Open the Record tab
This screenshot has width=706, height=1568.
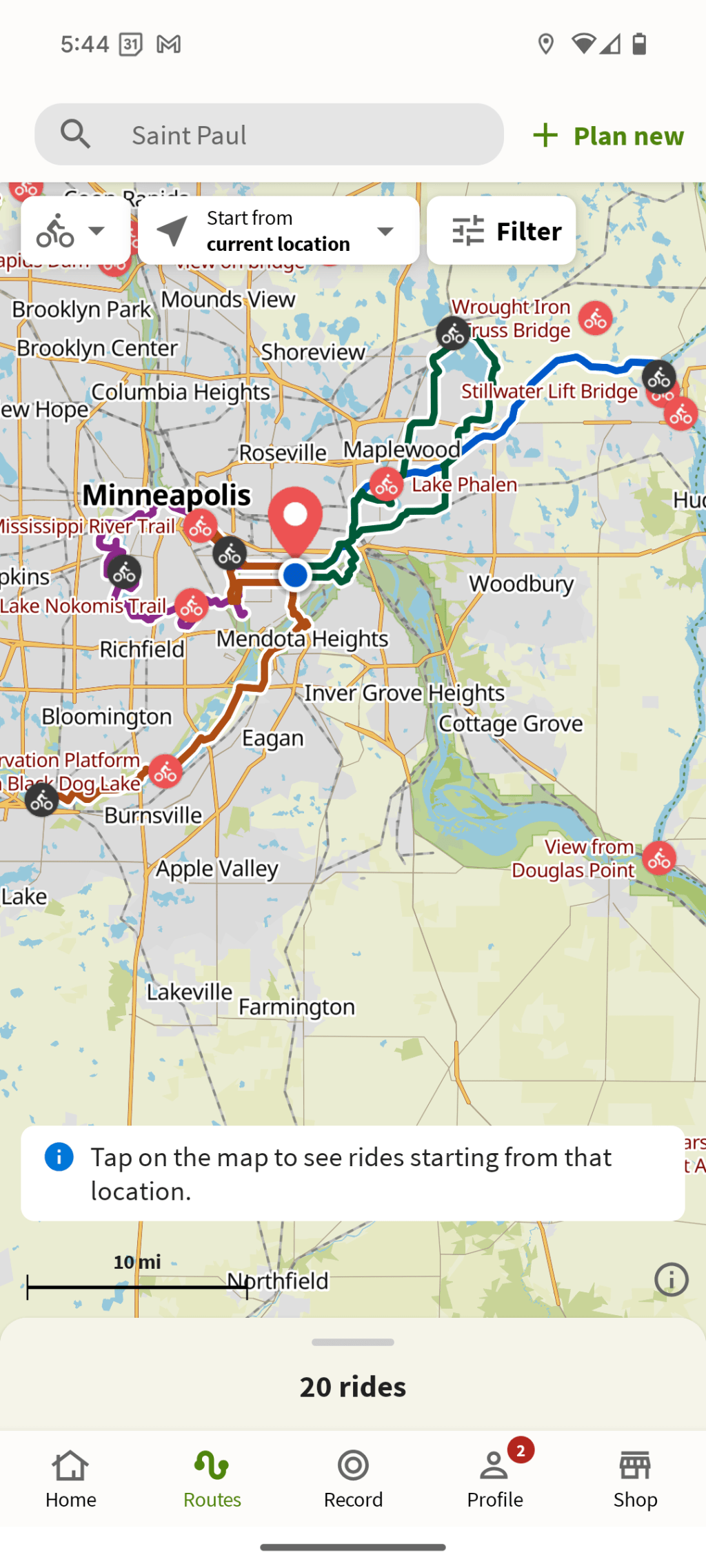pos(353,1479)
